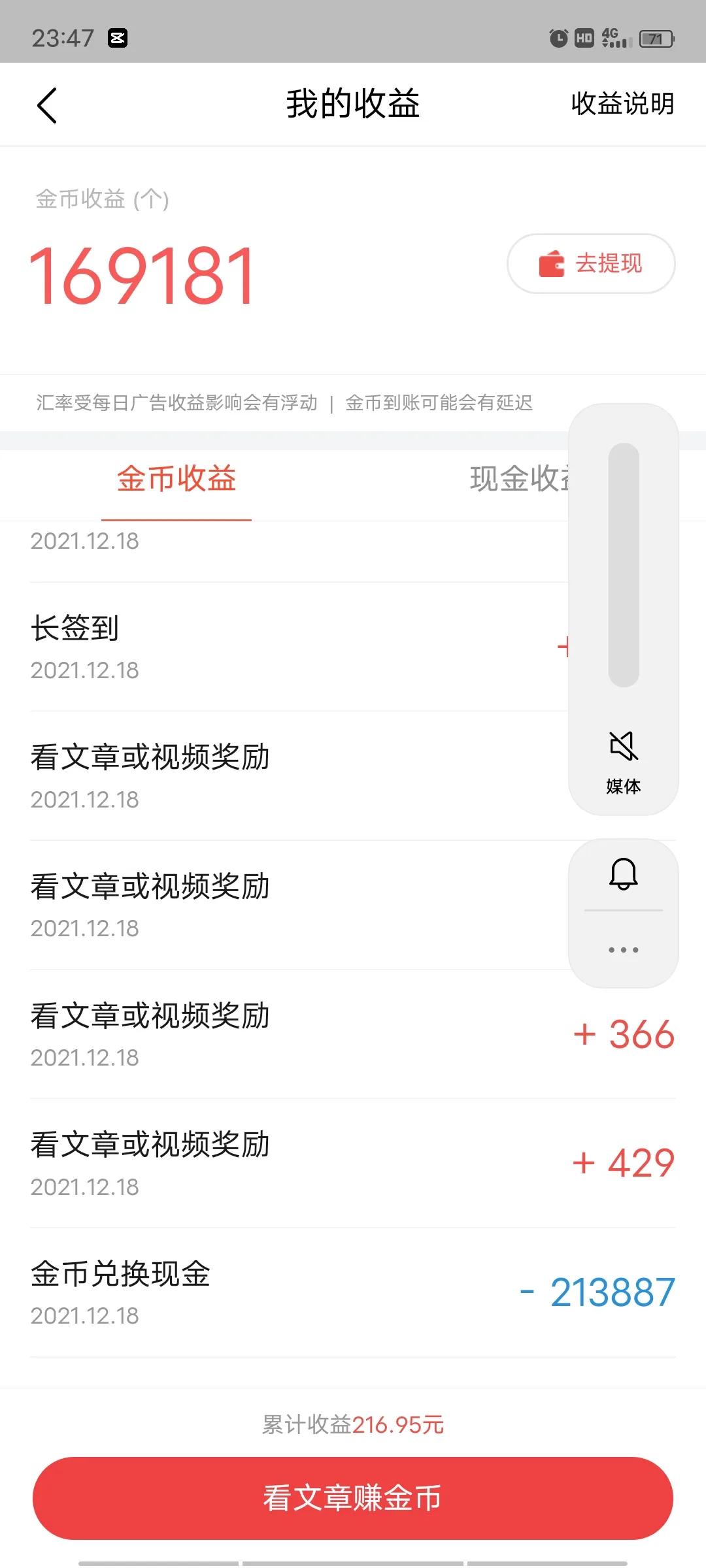
Task: Tap the 看文章赚金币 button
Action: [x=353, y=1499]
